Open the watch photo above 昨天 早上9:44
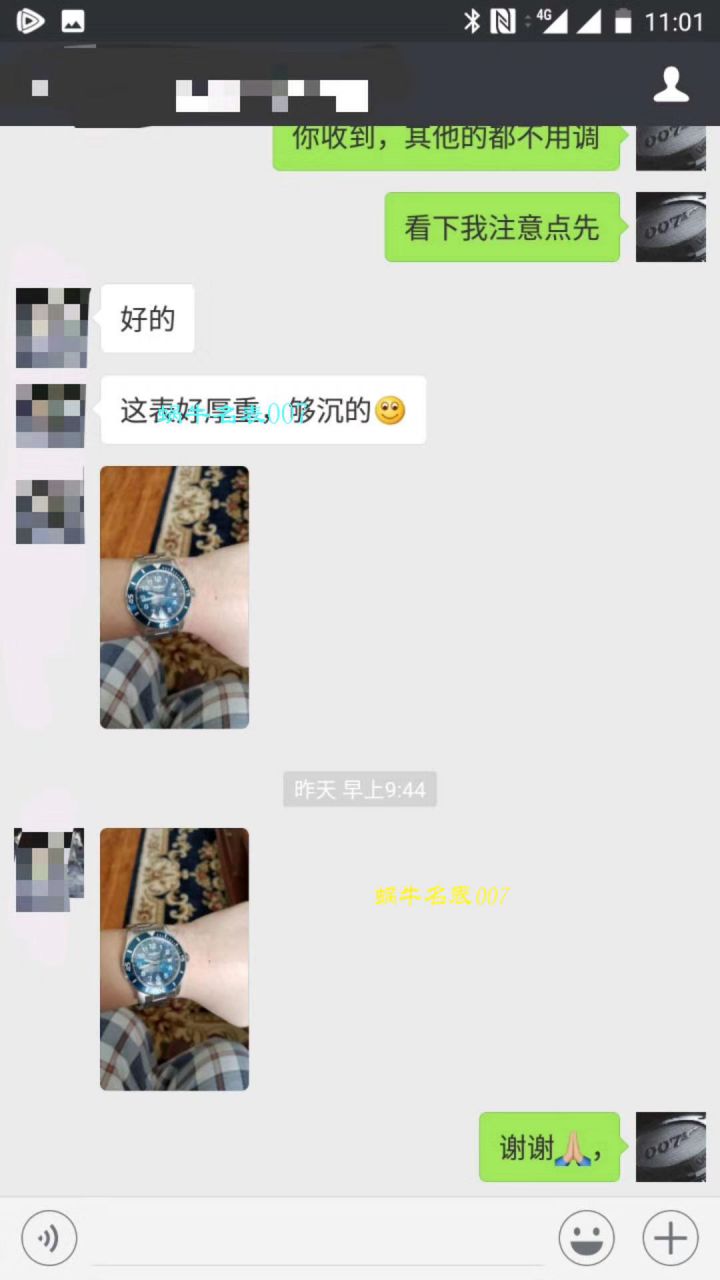 (x=174, y=597)
